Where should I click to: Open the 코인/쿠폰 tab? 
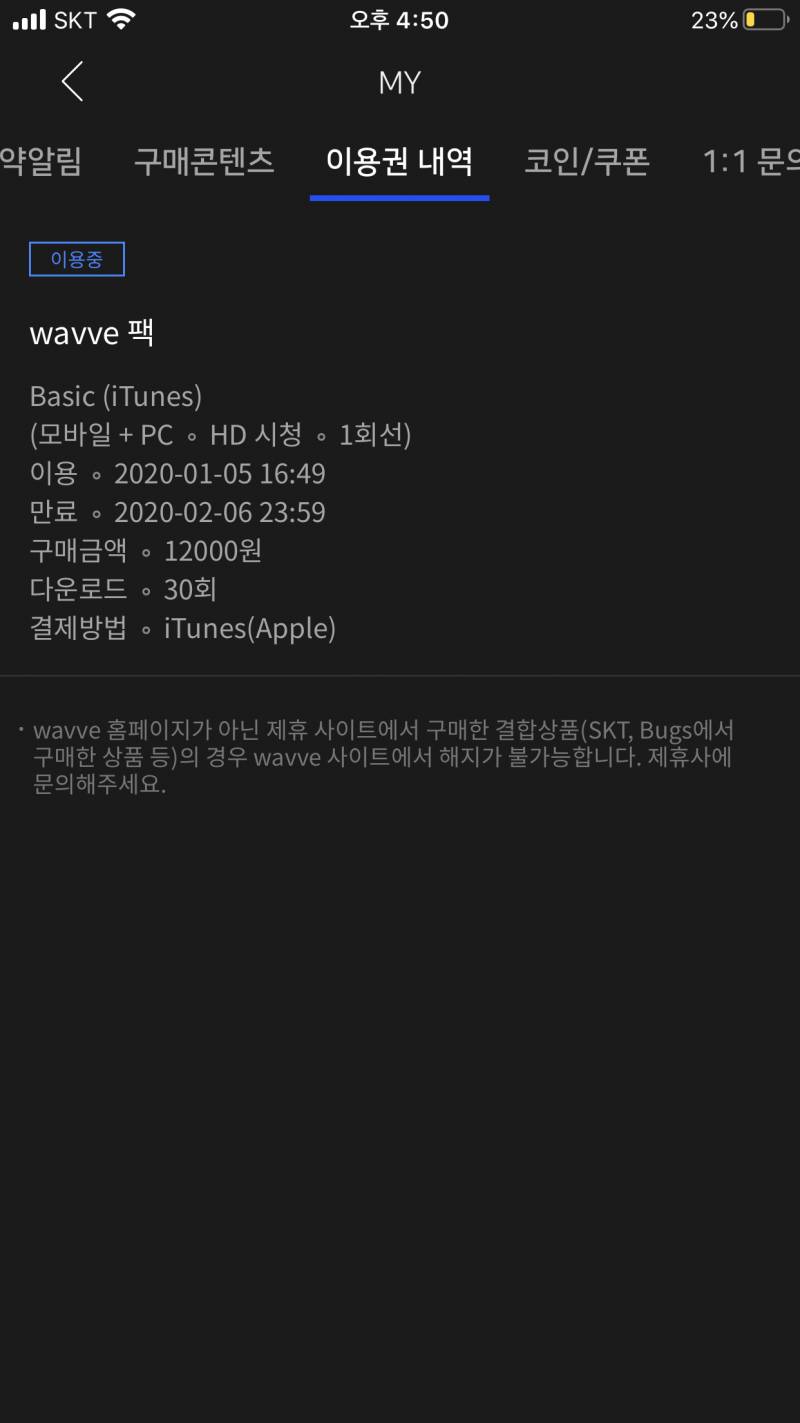pyautogui.click(x=586, y=163)
